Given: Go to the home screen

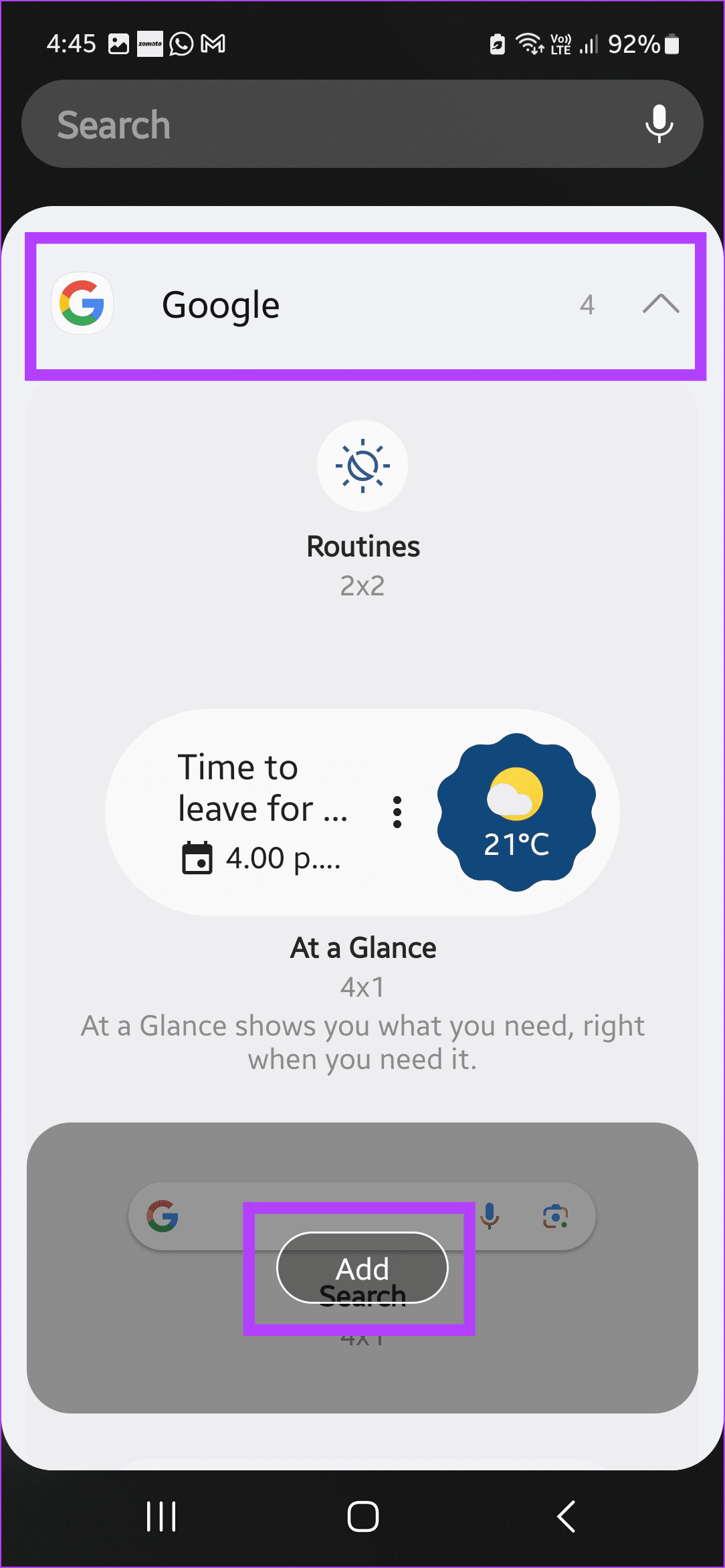Looking at the screenshot, I should click(362, 1516).
